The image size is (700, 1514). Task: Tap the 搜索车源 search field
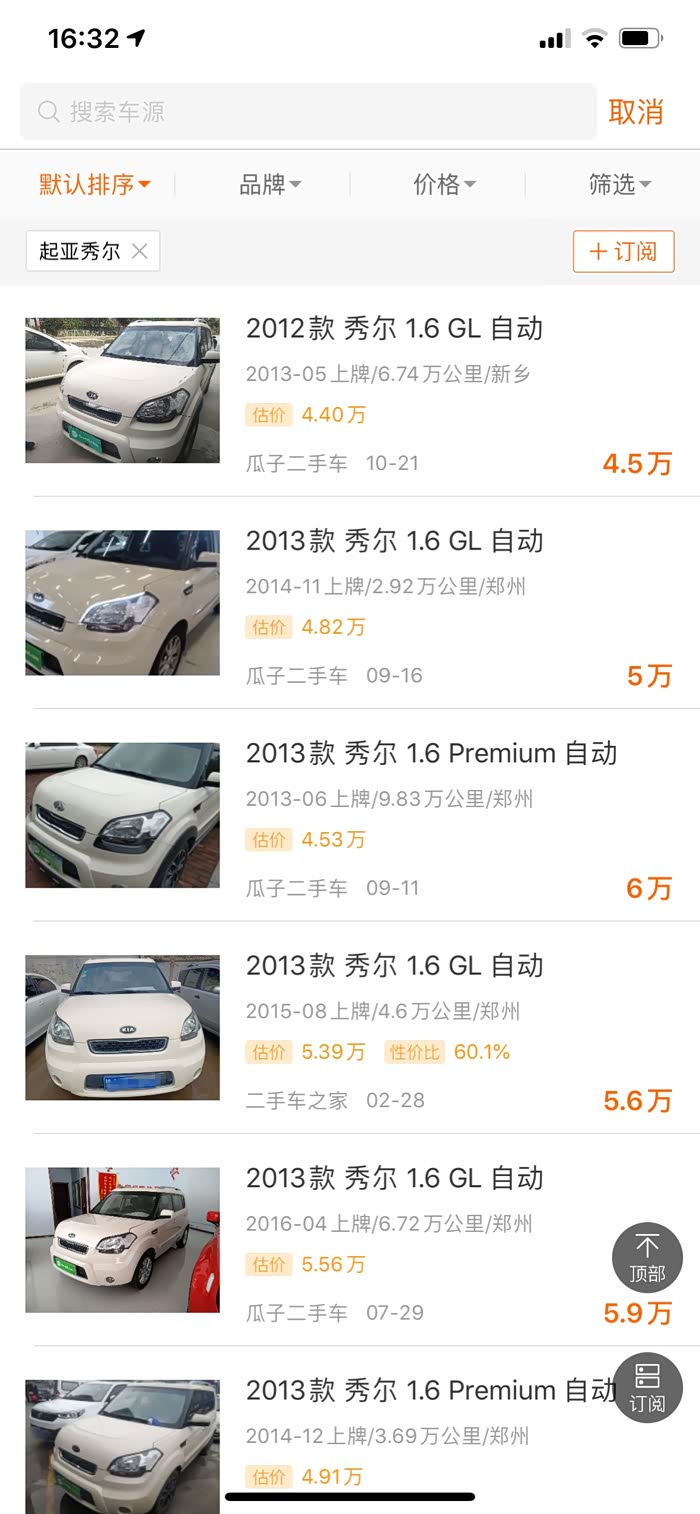pos(308,112)
